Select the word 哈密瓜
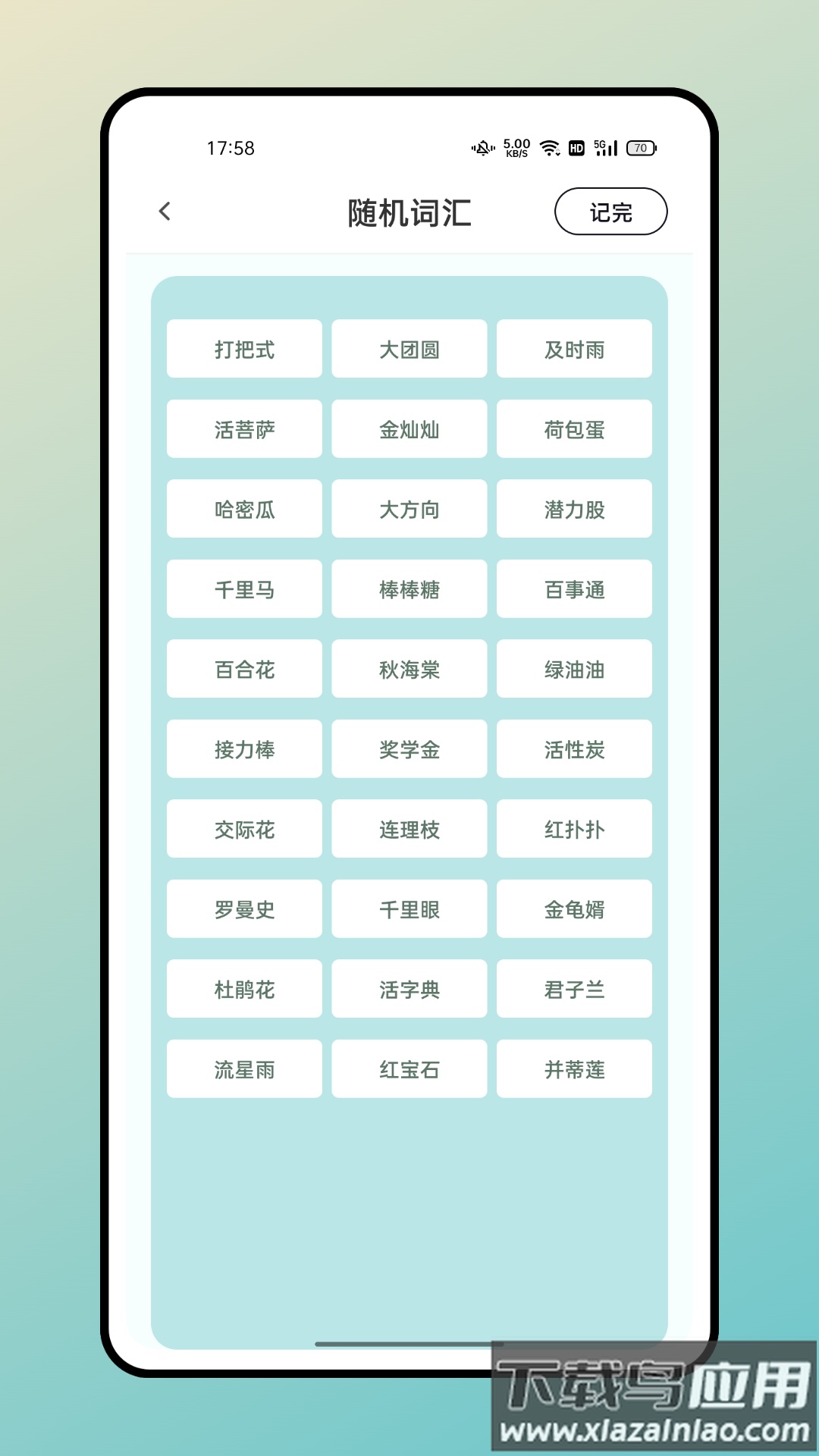 point(244,509)
